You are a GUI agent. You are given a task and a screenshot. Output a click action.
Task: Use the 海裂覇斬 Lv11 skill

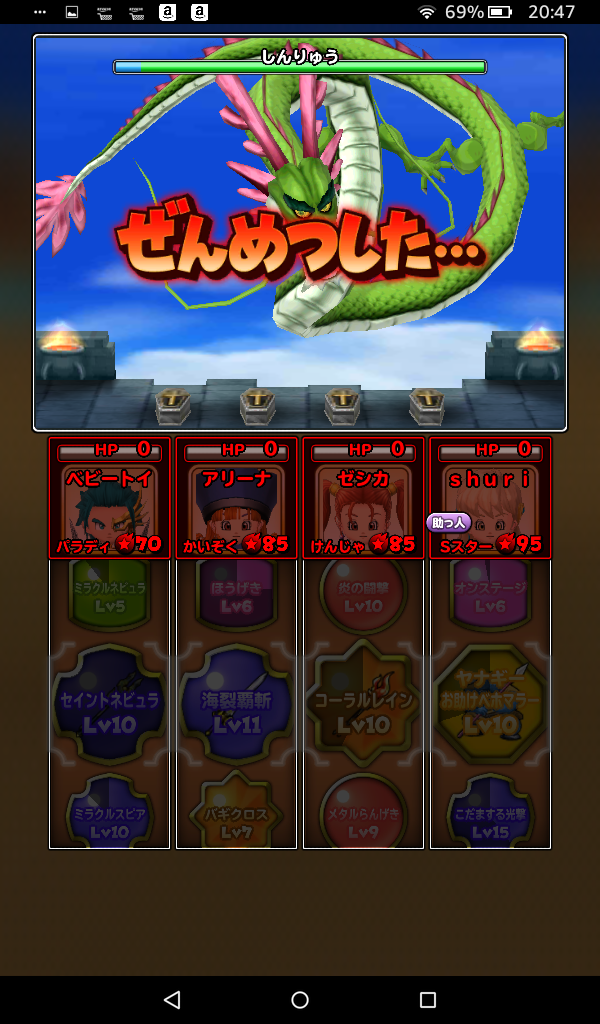click(236, 706)
